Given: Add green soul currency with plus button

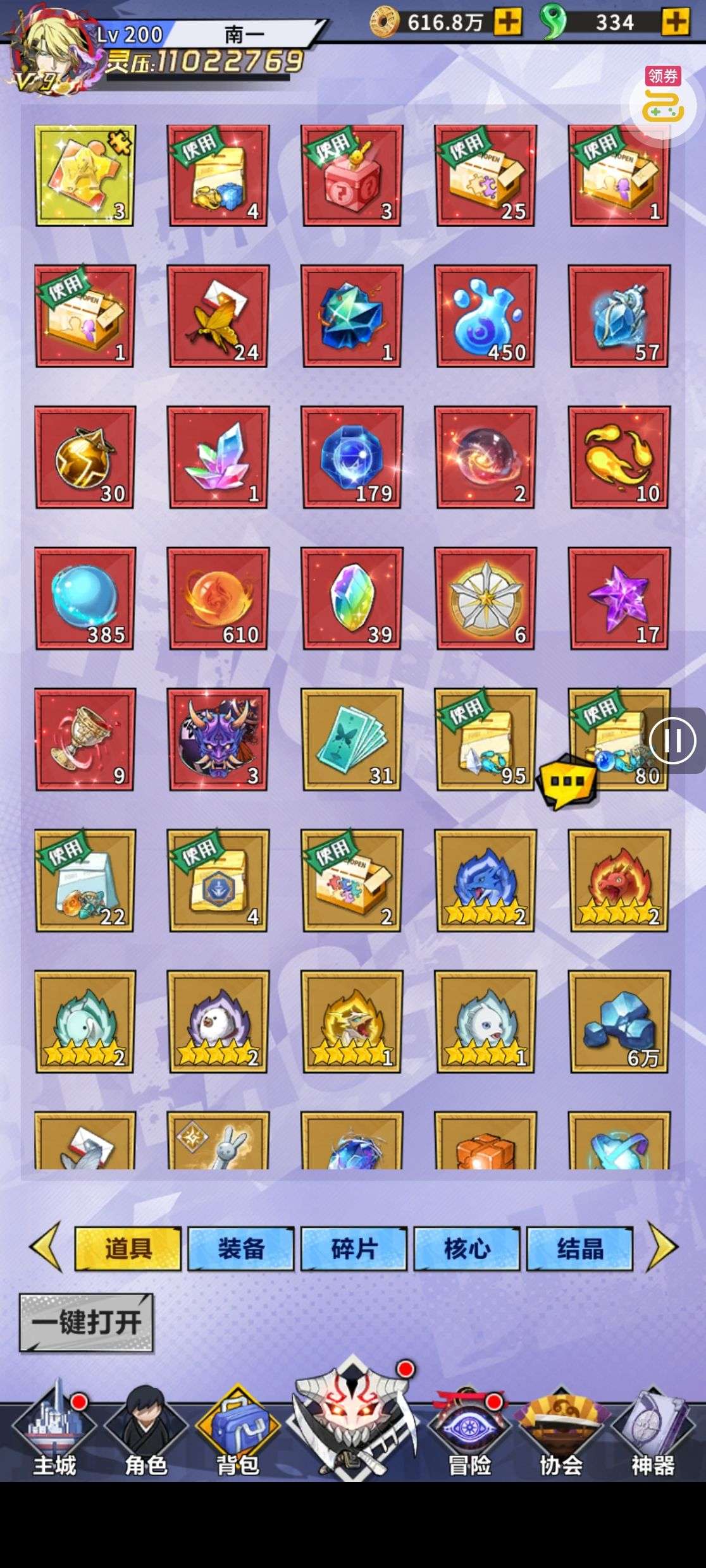Looking at the screenshot, I should 675,23.
